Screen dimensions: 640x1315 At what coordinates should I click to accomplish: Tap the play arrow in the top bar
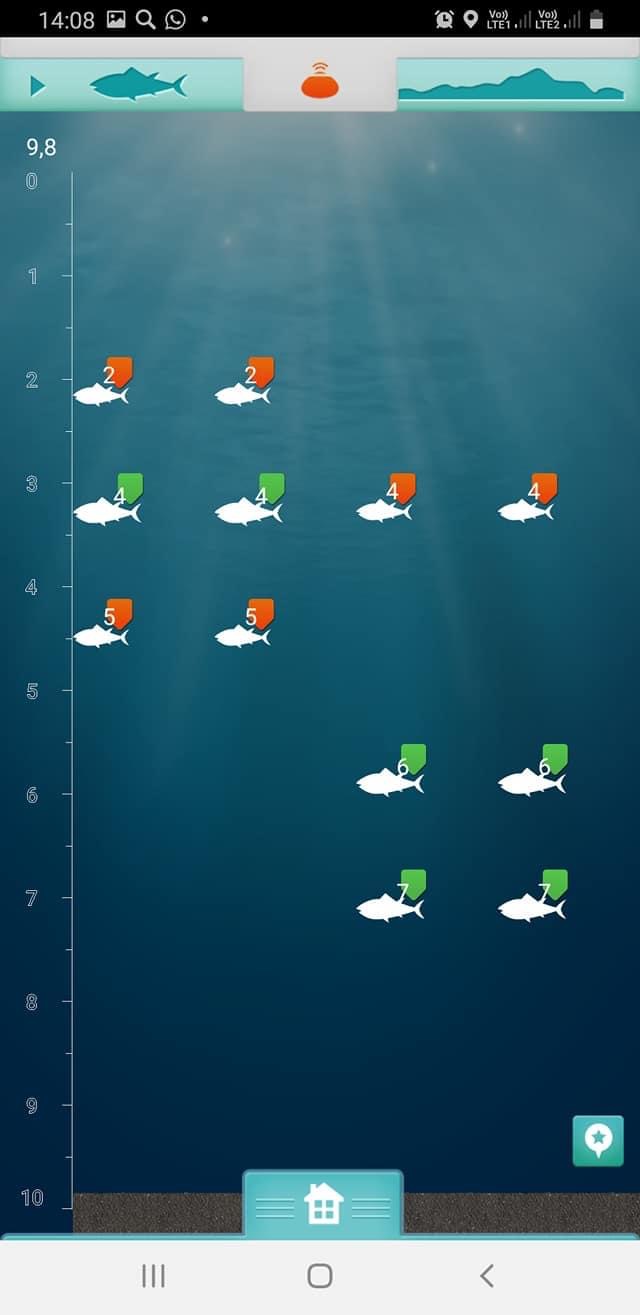(38, 86)
